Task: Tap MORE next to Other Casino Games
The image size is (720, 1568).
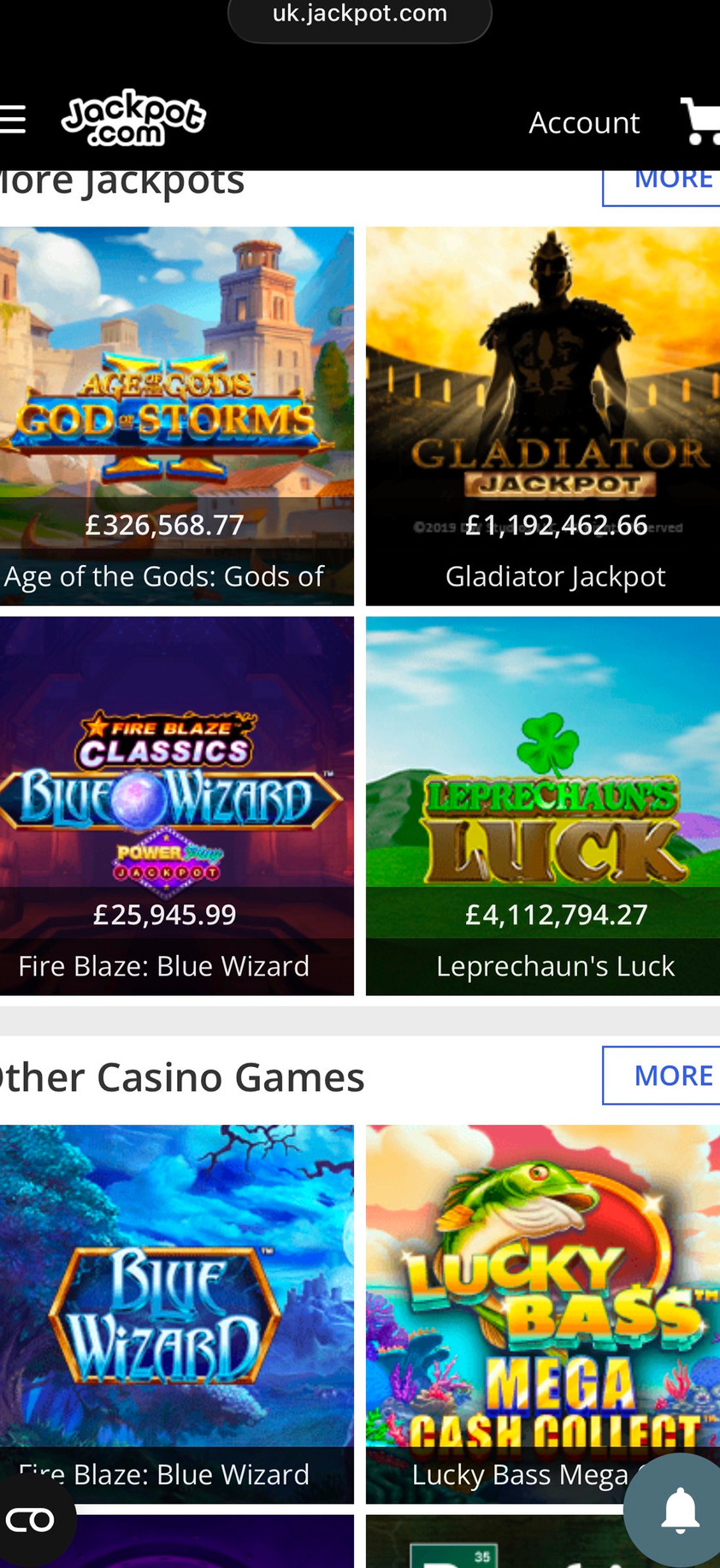Action: (662, 1075)
